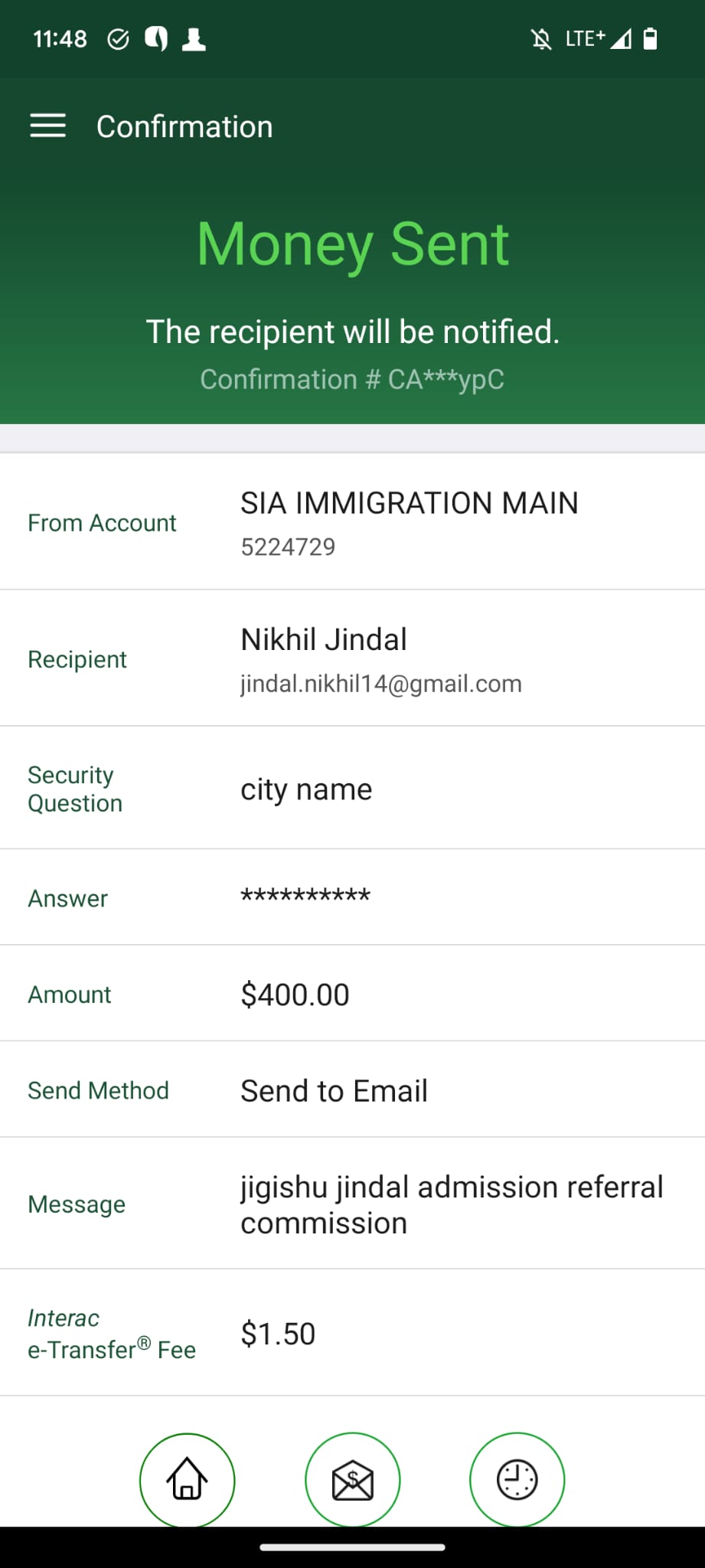Screen dimensions: 705x1568
Task: Open the hamburger navigation menu
Action: [x=47, y=126]
